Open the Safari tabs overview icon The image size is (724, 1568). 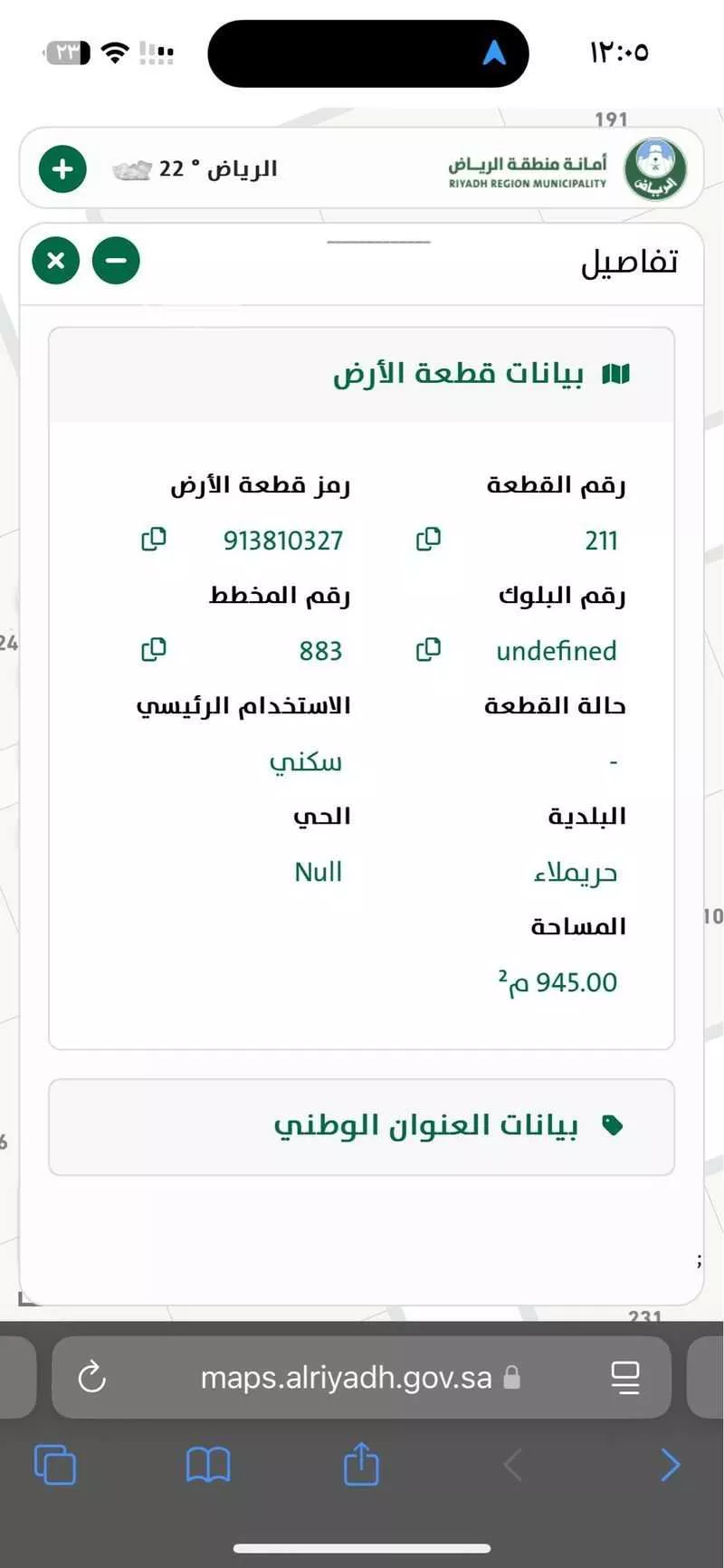click(55, 1464)
